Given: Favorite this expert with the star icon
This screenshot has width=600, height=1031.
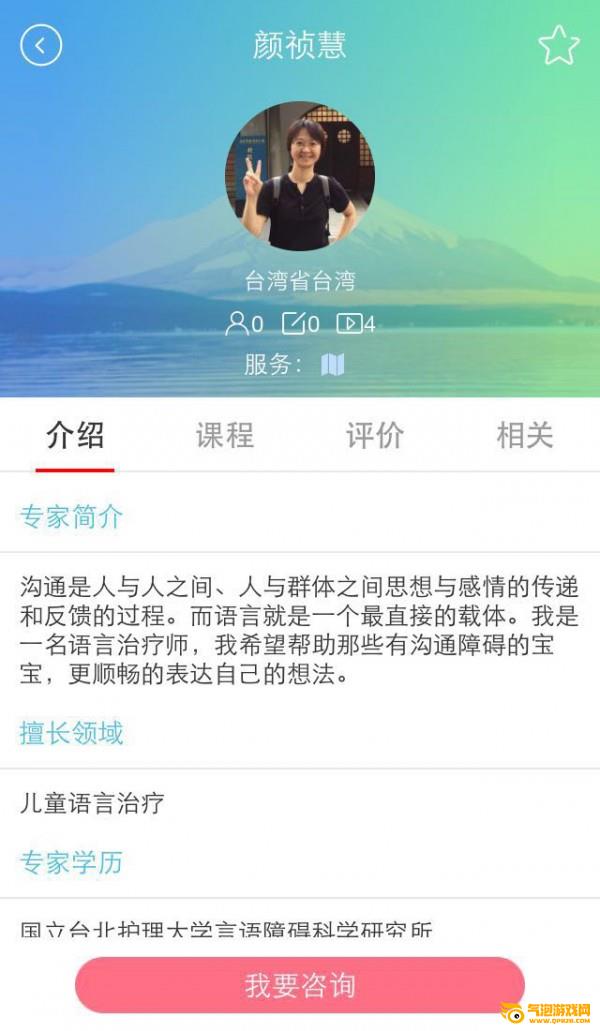Looking at the screenshot, I should 559,45.
